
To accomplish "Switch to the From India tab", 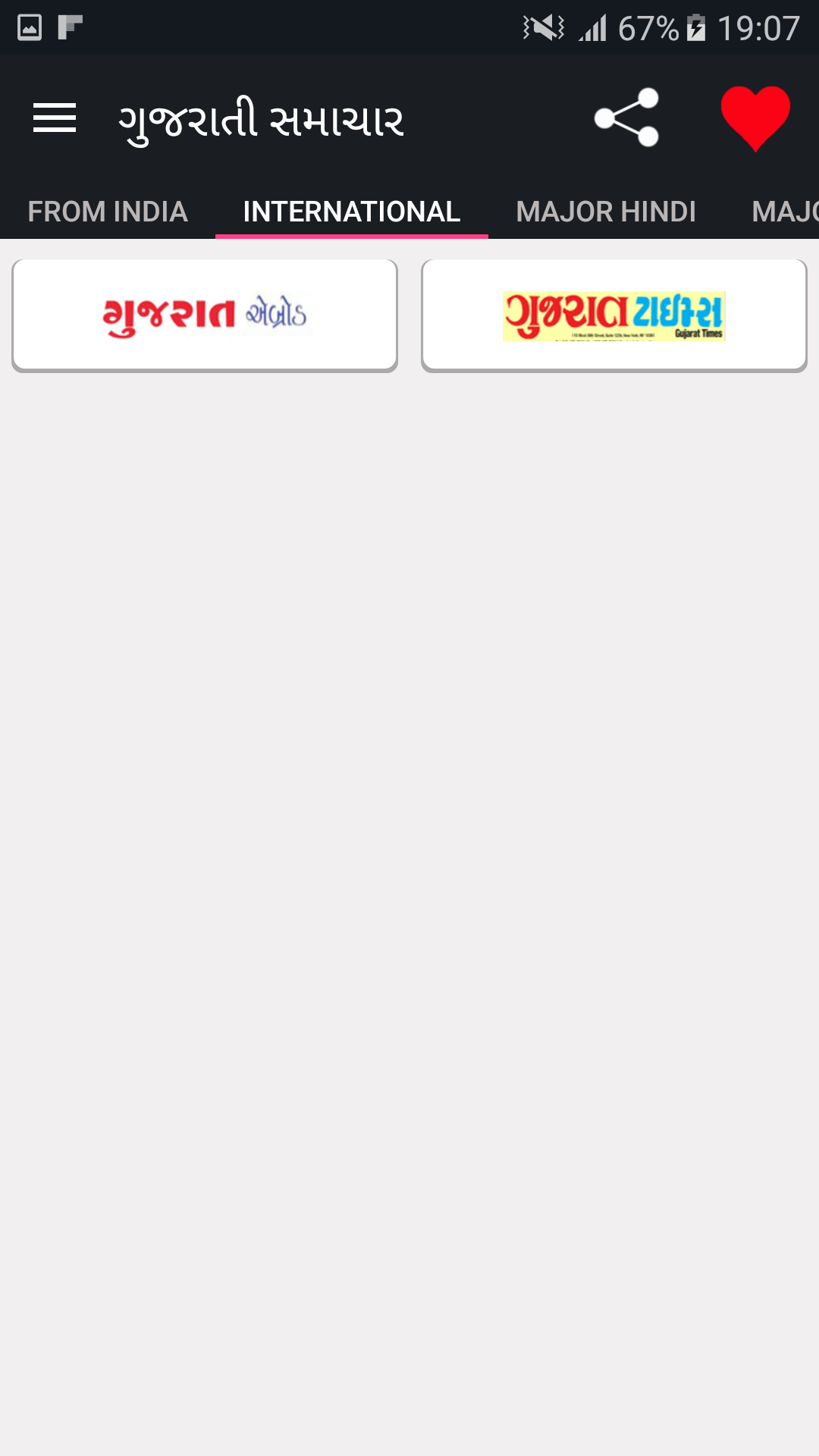I will pyautogui.click(x=108, y=212).
